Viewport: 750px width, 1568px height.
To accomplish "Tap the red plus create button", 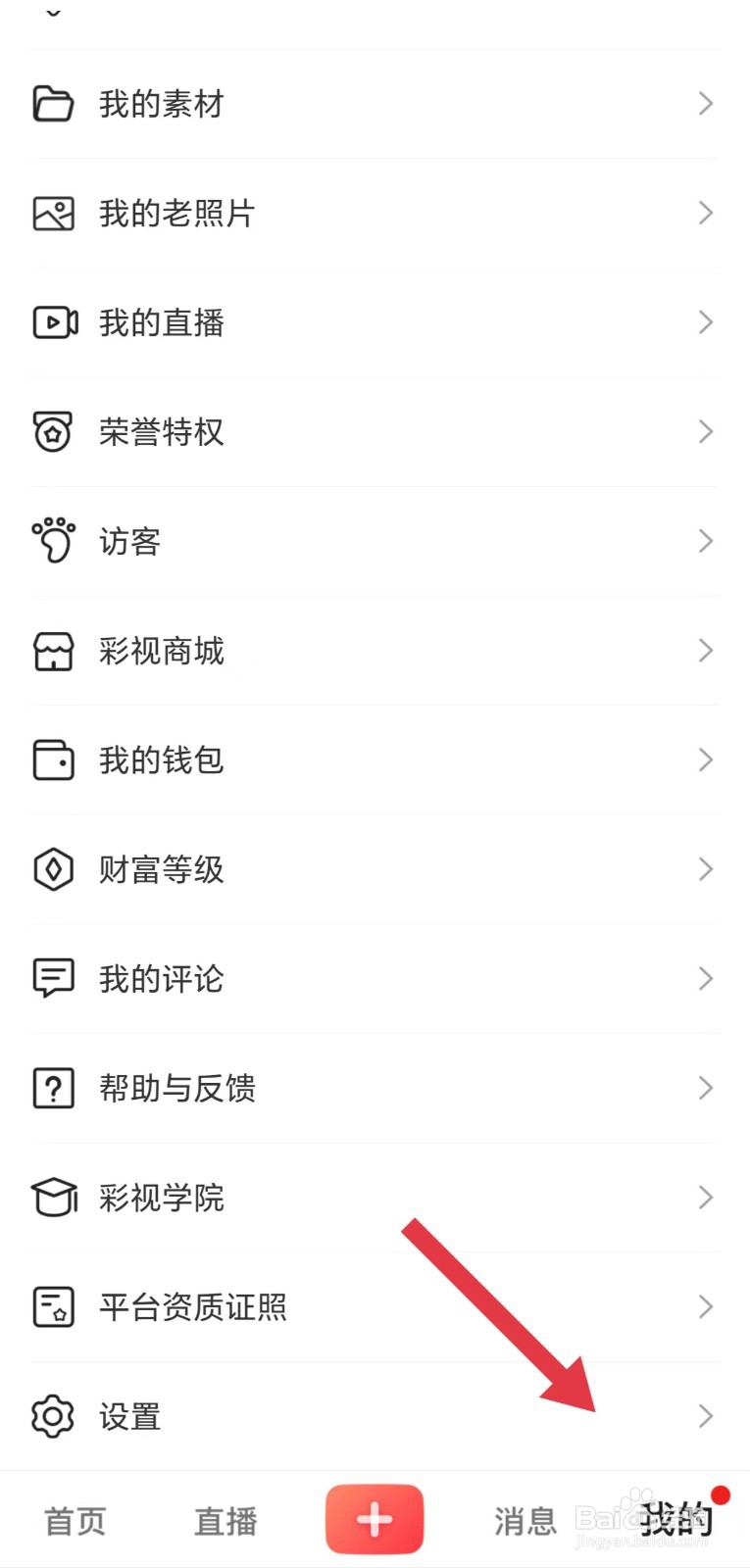I will click(x=375, y=1519).
